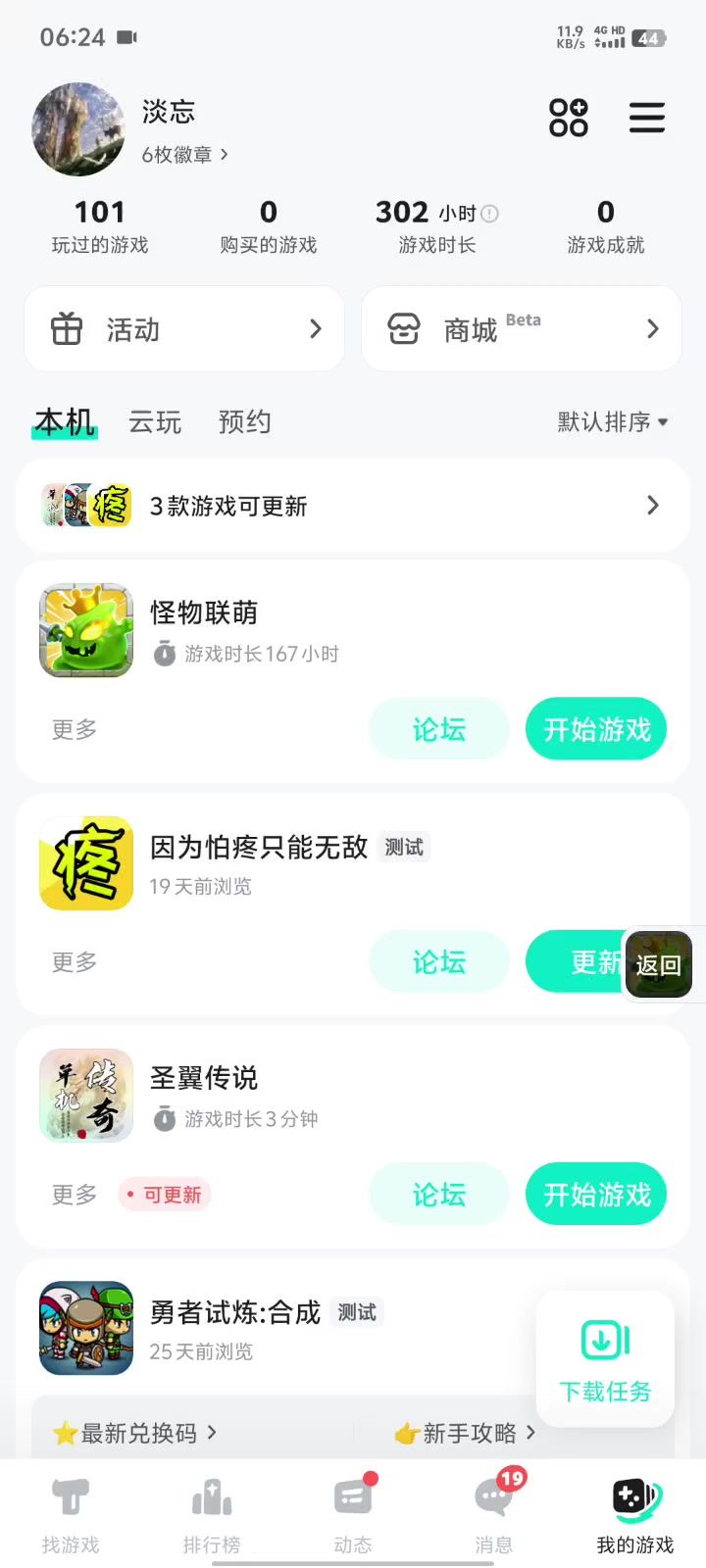Image resolution: width=706 pixels, height=1568 pixels.
Task: Tap the floating 返回 button
Action: point(658,965)
